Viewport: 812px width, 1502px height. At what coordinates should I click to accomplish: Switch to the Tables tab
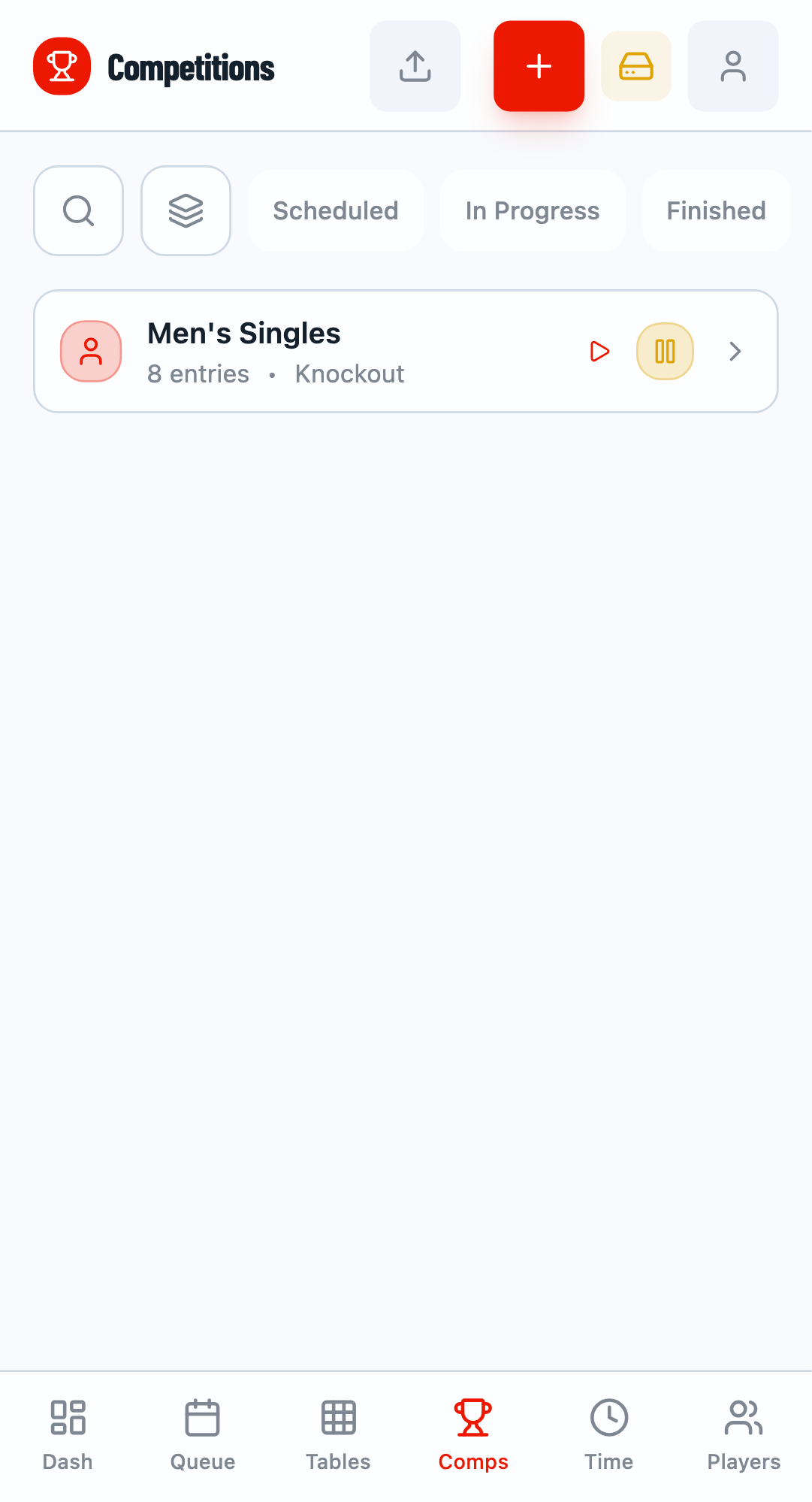pyautogui.click(x=337, y=1418)
